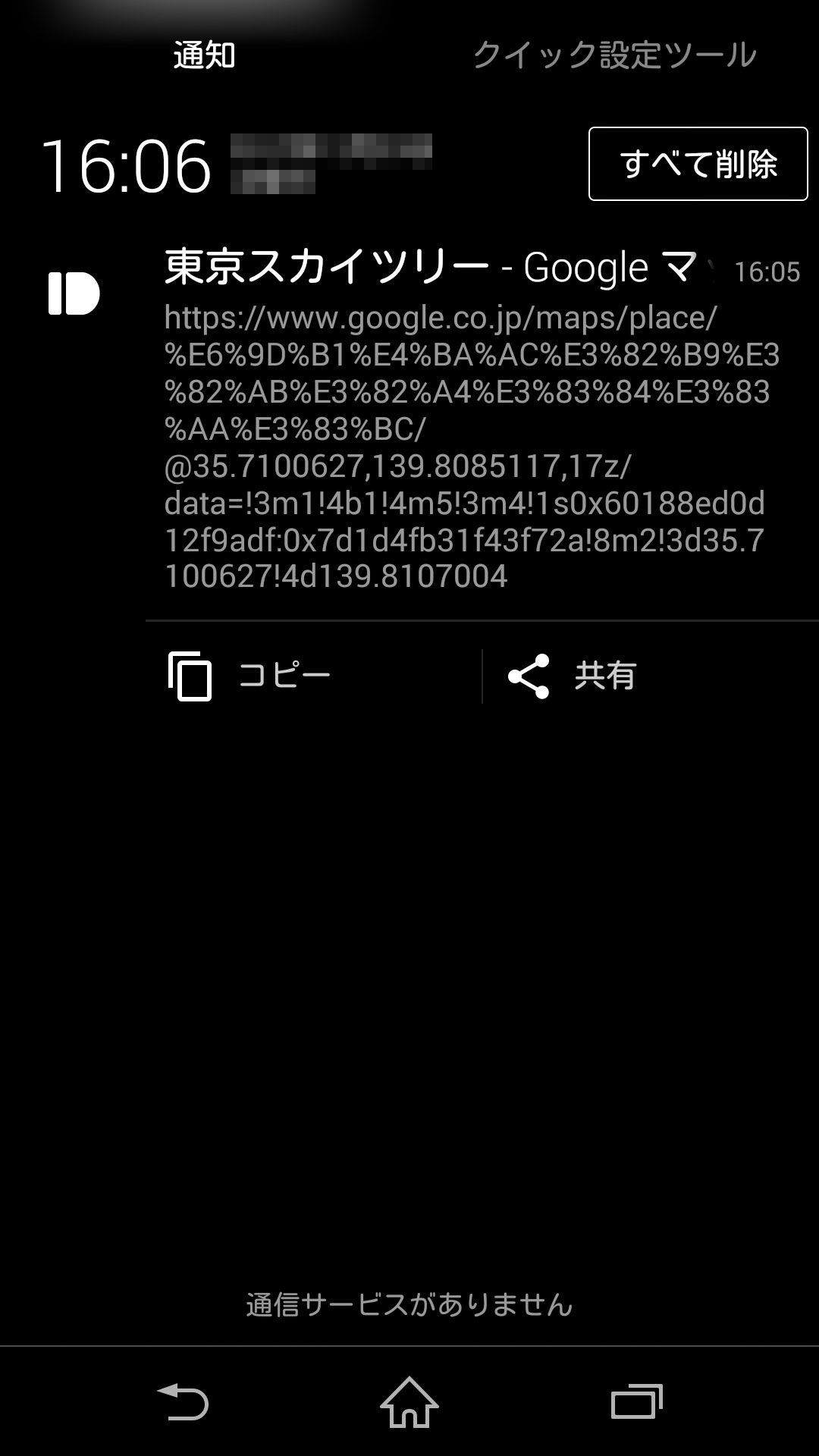
Task: Open the recent apps view
Action: pyautogui.click(x=637, y=1401)
